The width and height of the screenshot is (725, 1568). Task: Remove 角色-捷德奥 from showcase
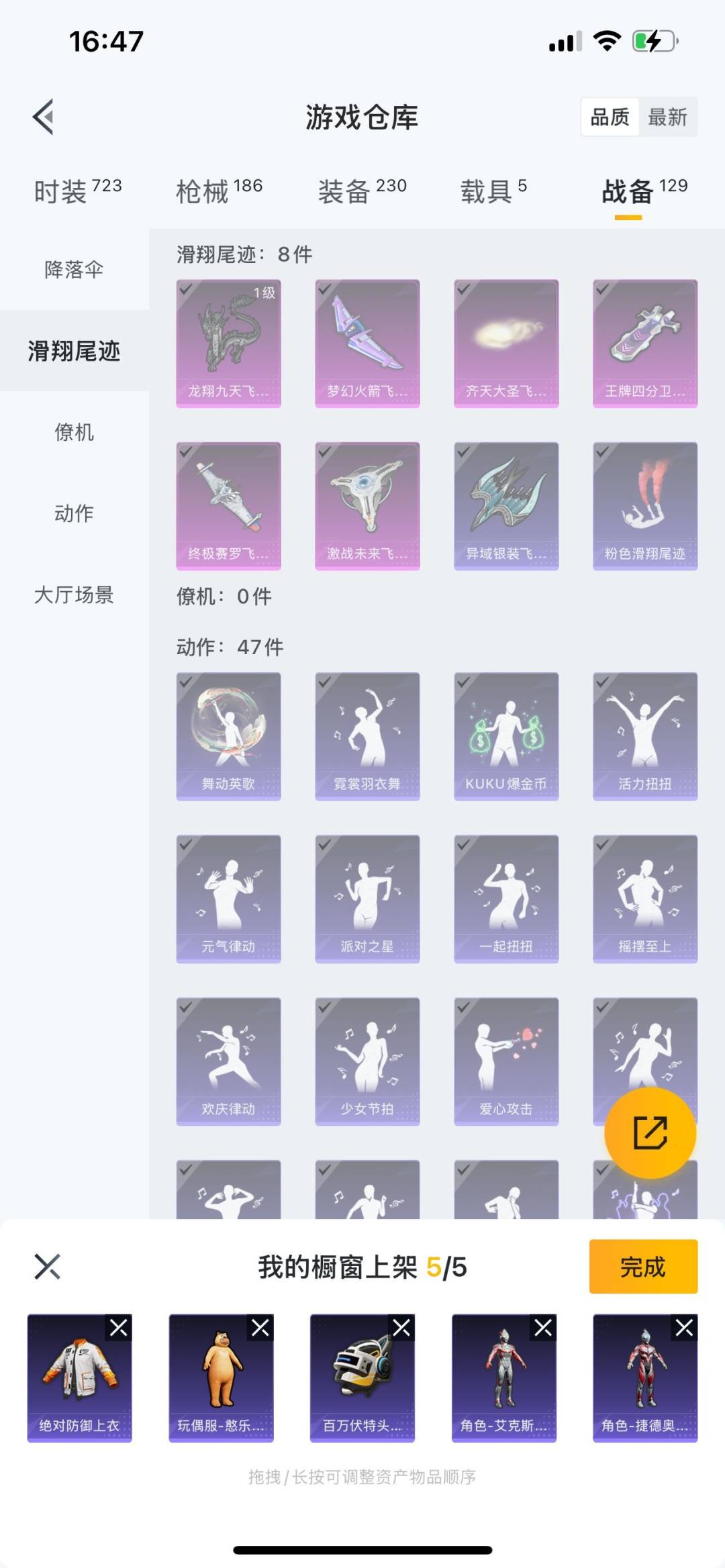[684, 1328]
